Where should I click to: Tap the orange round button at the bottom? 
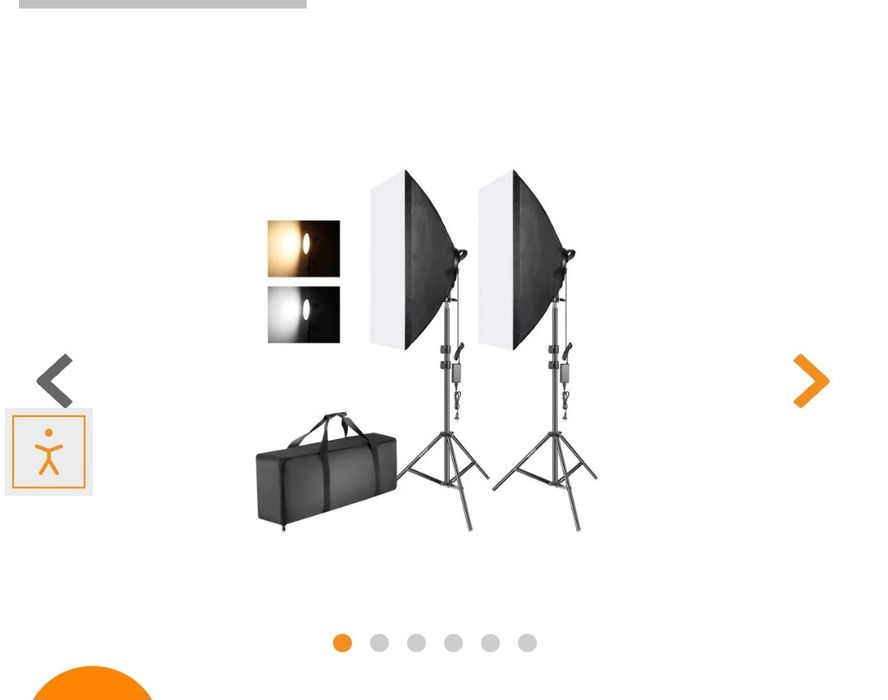[x=93, y=686]
